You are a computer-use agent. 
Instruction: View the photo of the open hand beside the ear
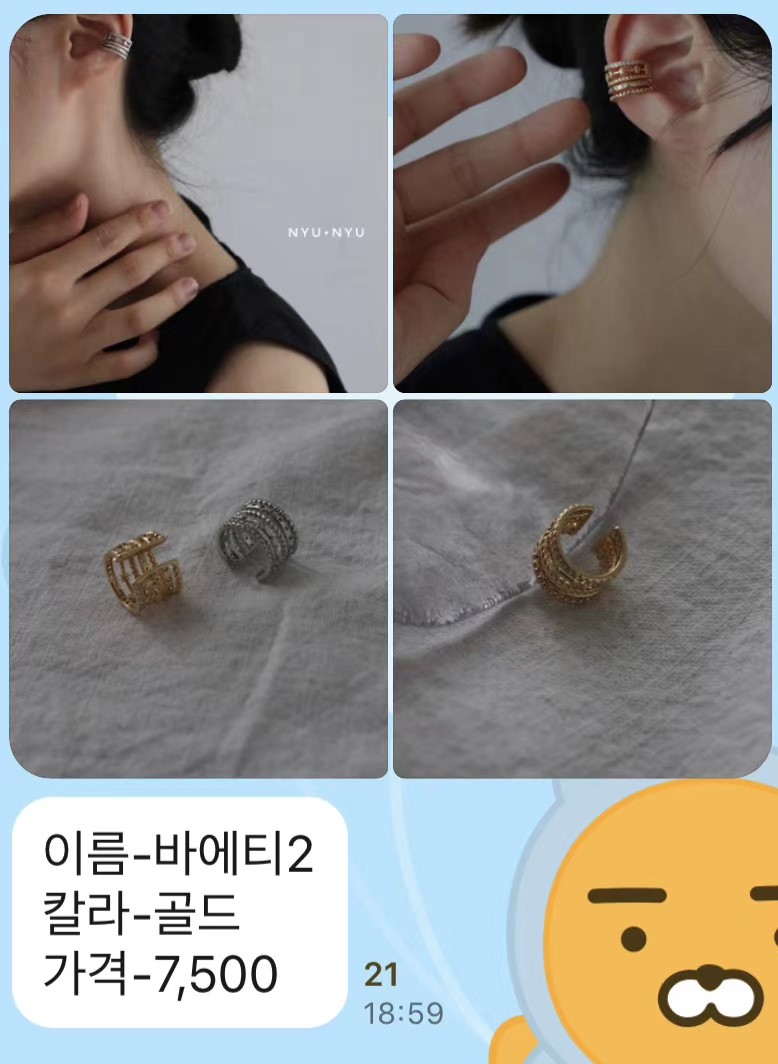(x=582, y=203)
